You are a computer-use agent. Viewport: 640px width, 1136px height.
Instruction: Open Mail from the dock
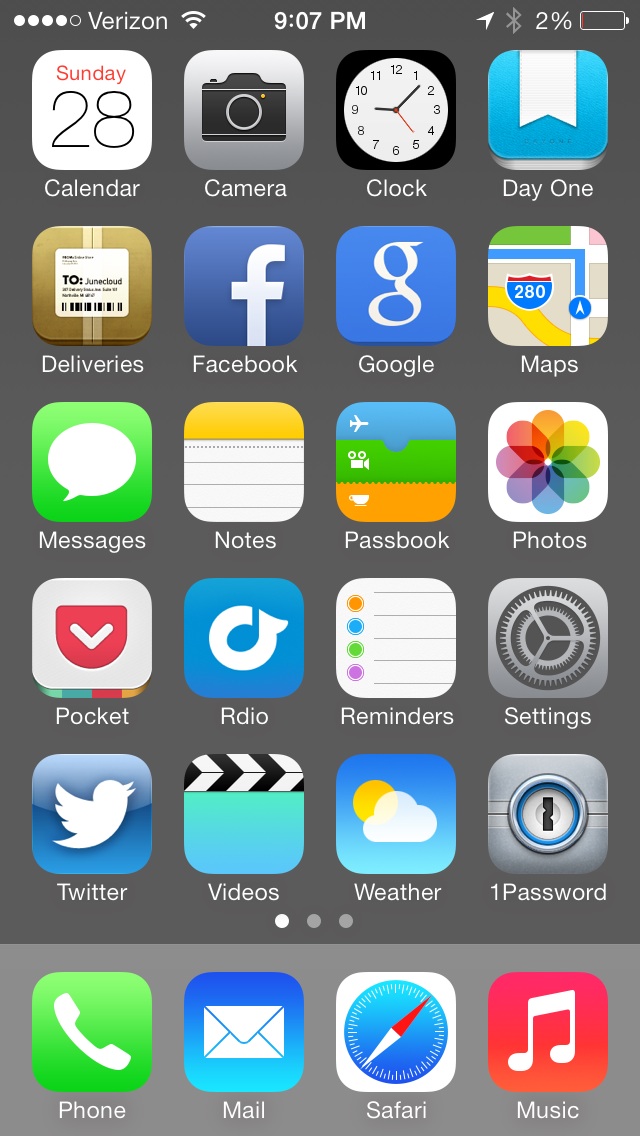pyautogui.click(x=244, y=1032)
